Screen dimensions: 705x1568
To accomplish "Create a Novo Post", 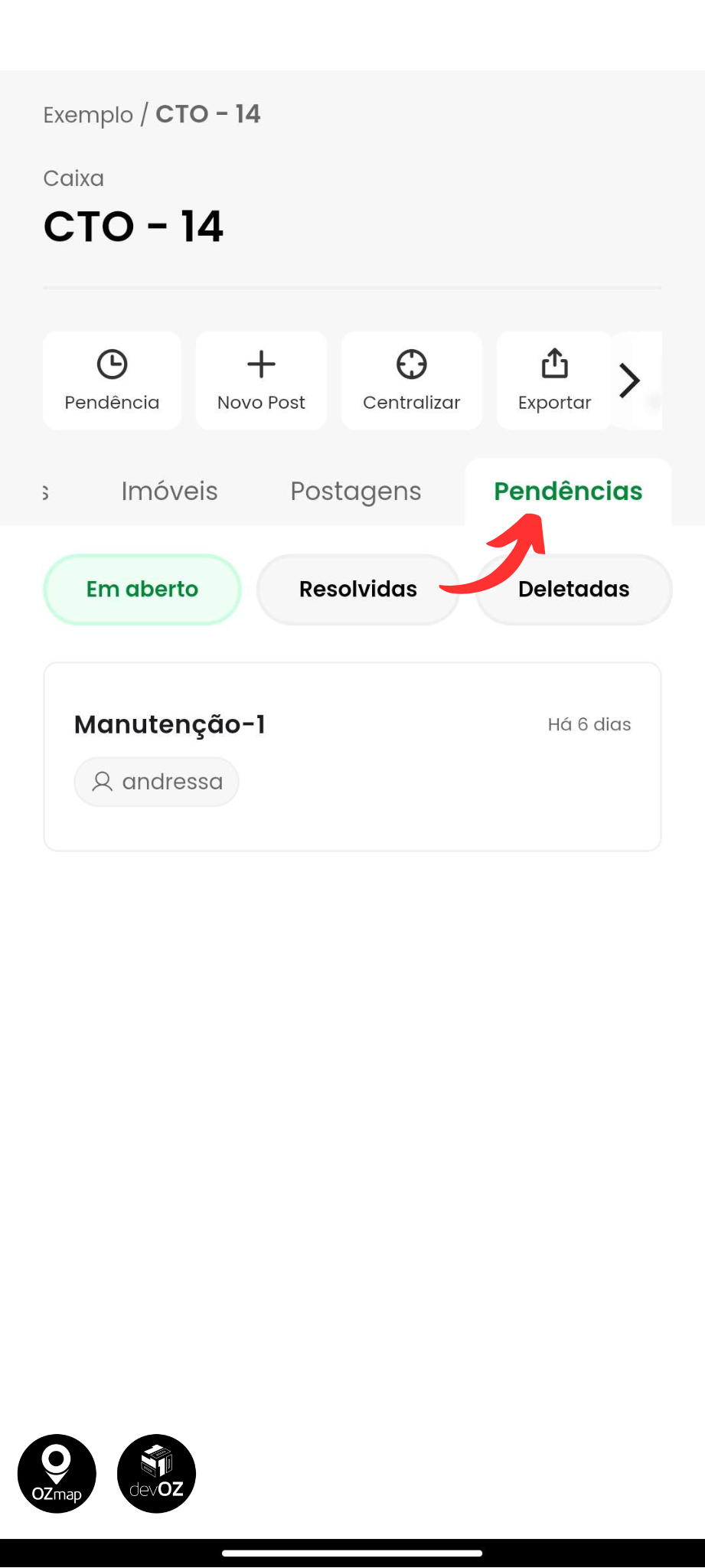I will (x=261, y=381).
